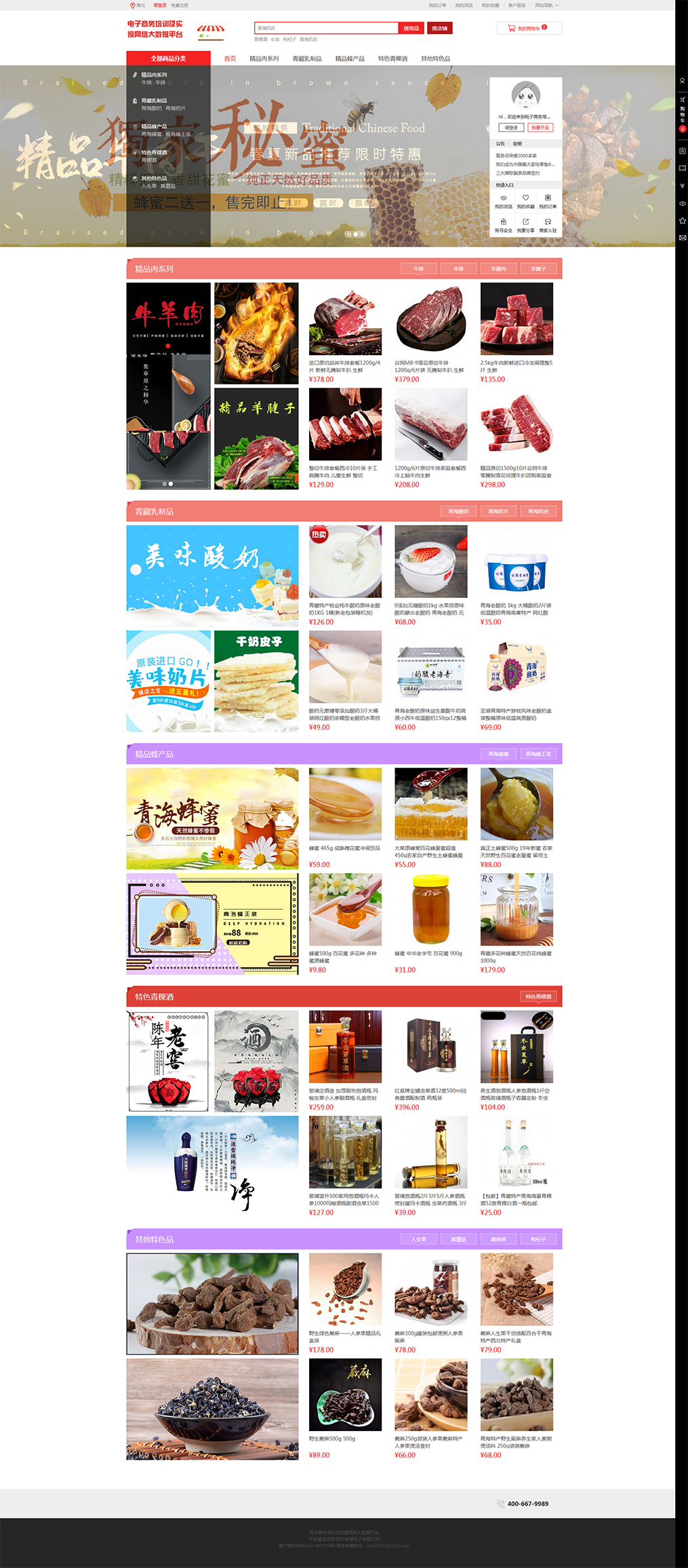Screen dimensions: 688x1568
Task: Open 账号安全 in the quick entry panel
Action: [503, 225]
